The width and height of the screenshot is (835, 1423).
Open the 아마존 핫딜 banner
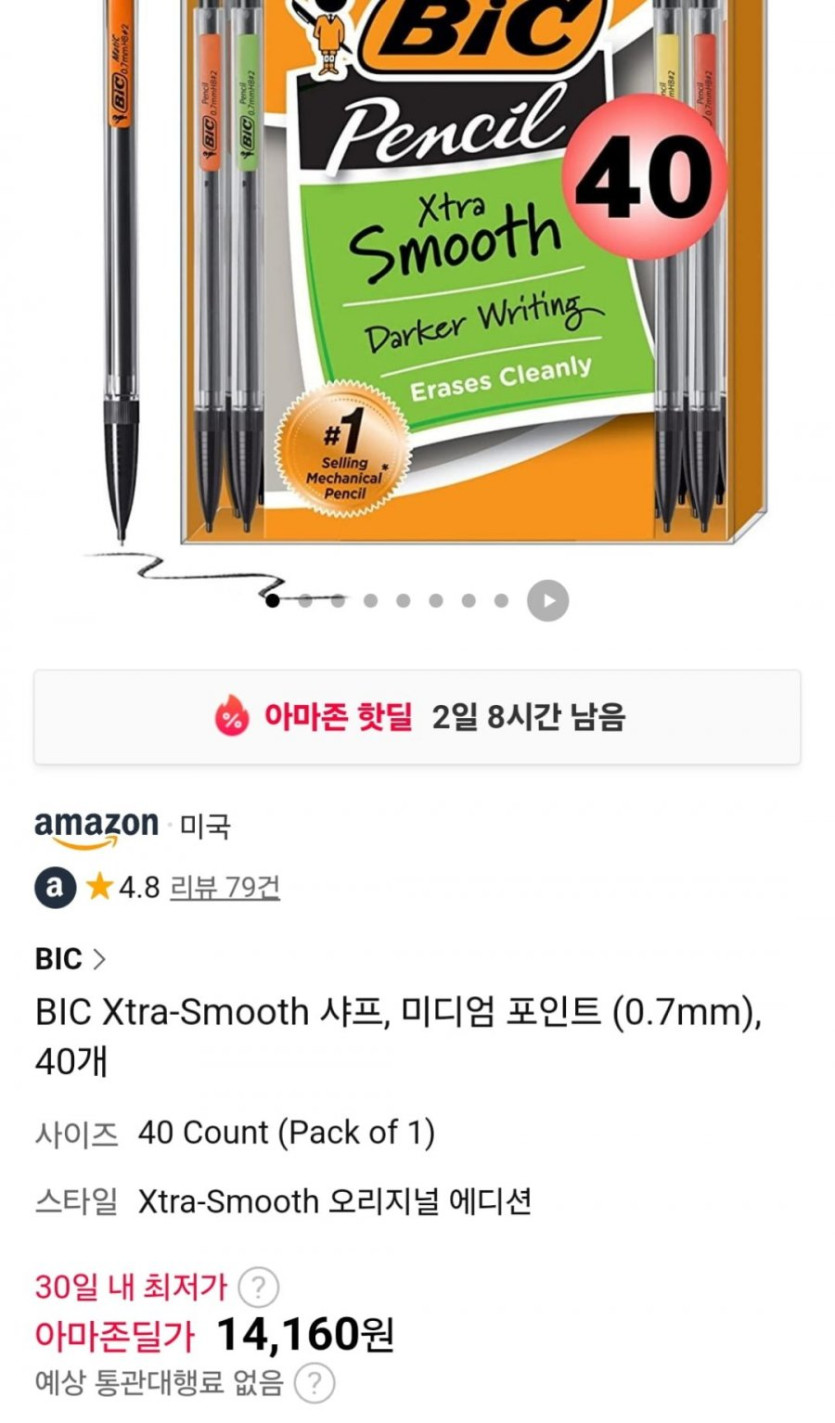pos(417,717)
